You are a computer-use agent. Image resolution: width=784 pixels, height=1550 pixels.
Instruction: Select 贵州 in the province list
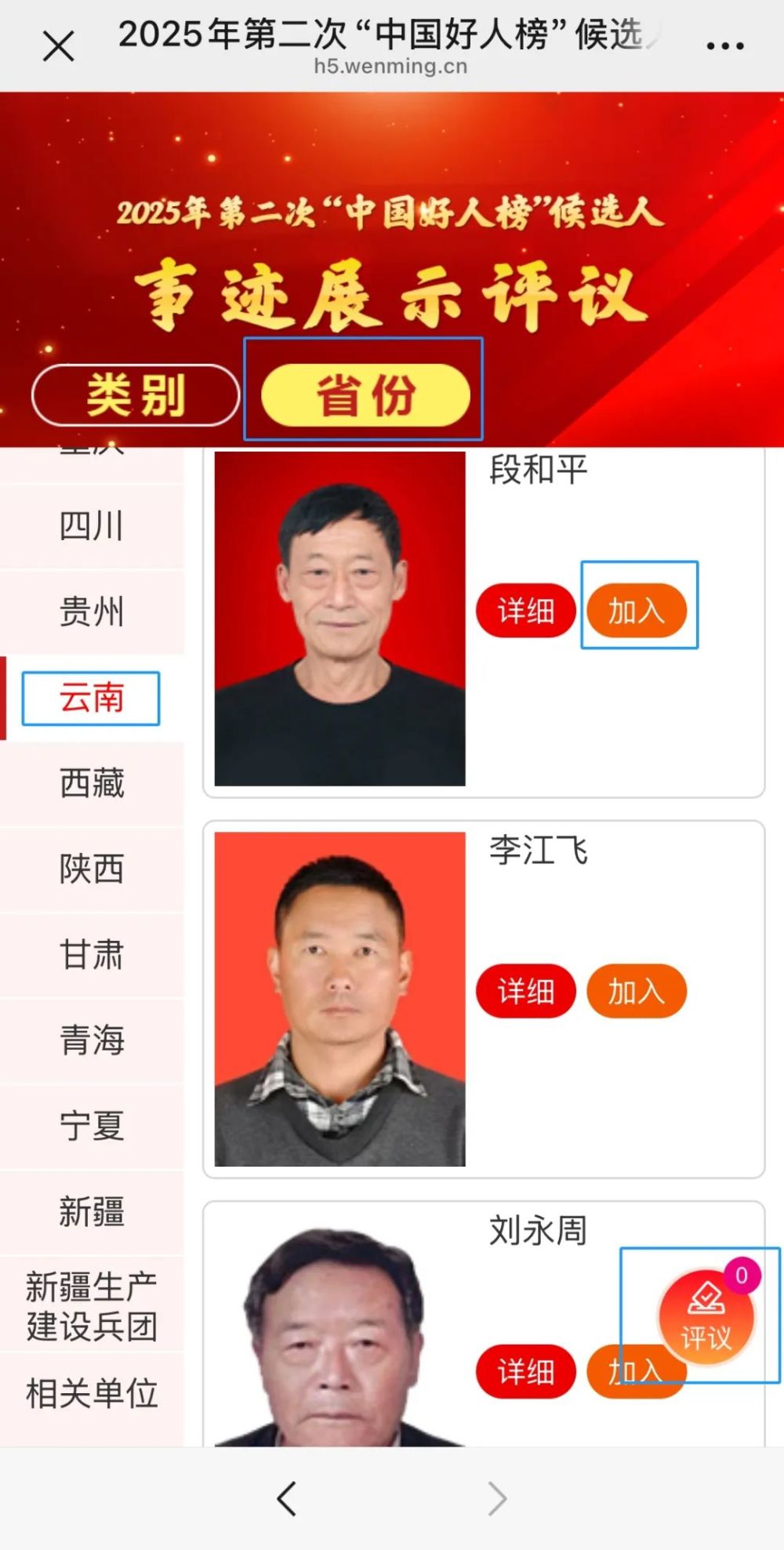pos(92,612)
